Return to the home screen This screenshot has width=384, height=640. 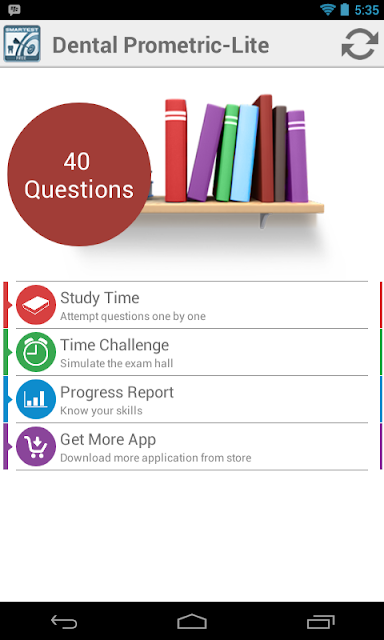(x=192, y=622)
